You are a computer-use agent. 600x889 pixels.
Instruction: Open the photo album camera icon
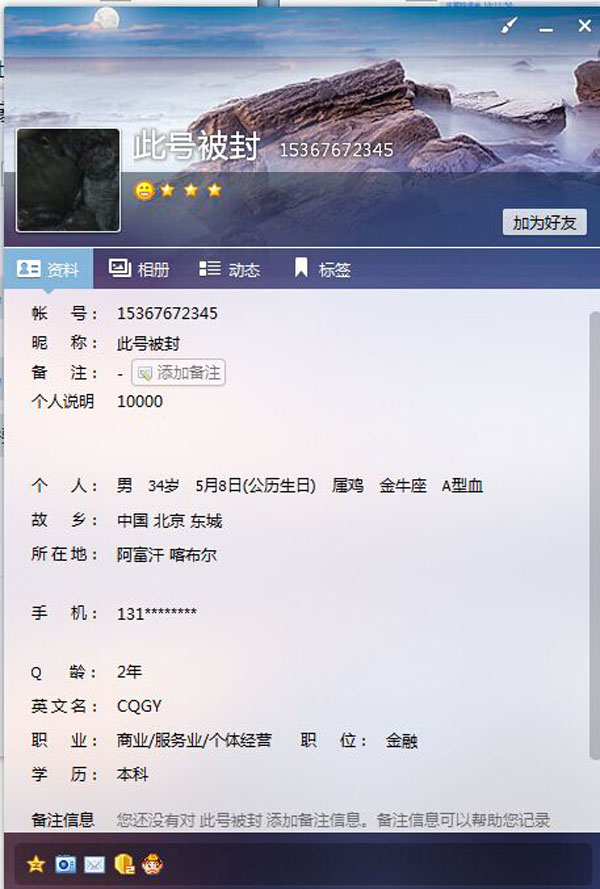(x=65, y=863)
